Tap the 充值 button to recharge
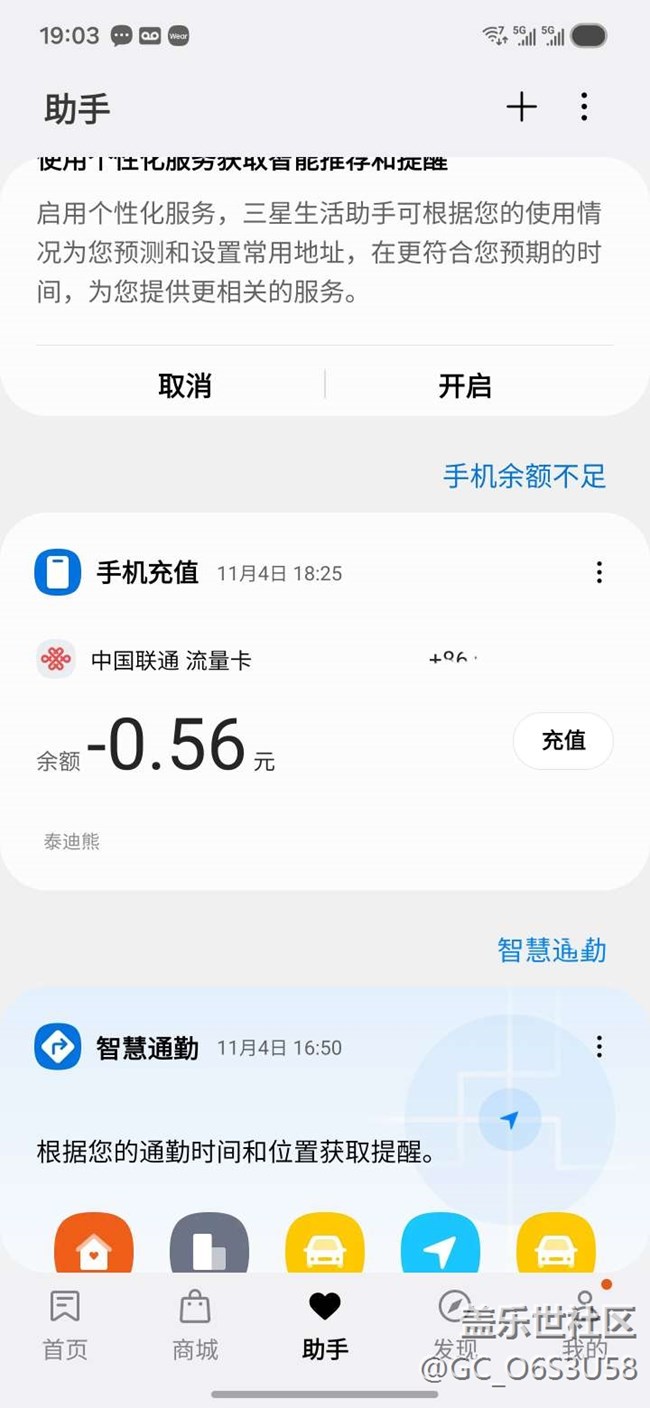650x1408 pixels. click(x=563, y=741)
